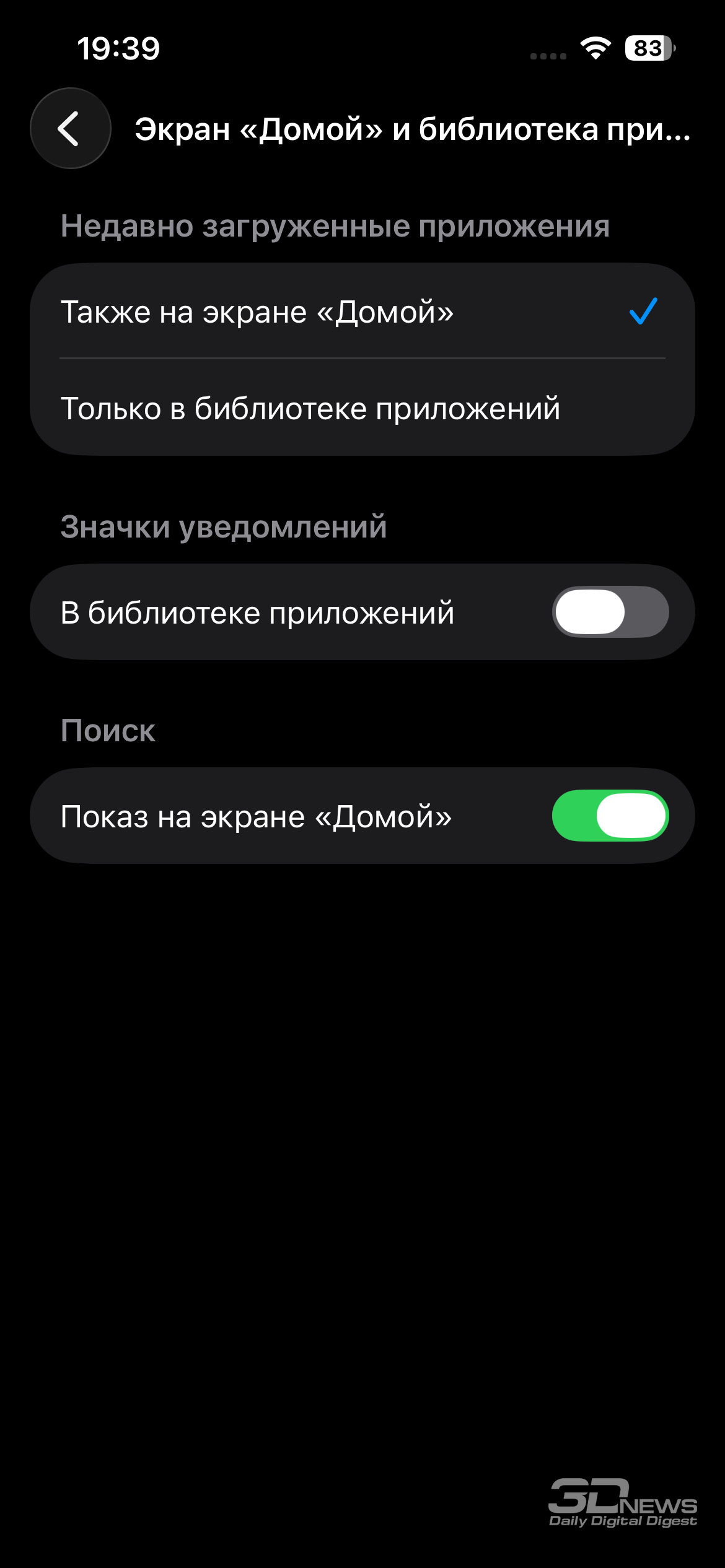Turn off «Показ на экране «Домой»» switch

point(610,816)
